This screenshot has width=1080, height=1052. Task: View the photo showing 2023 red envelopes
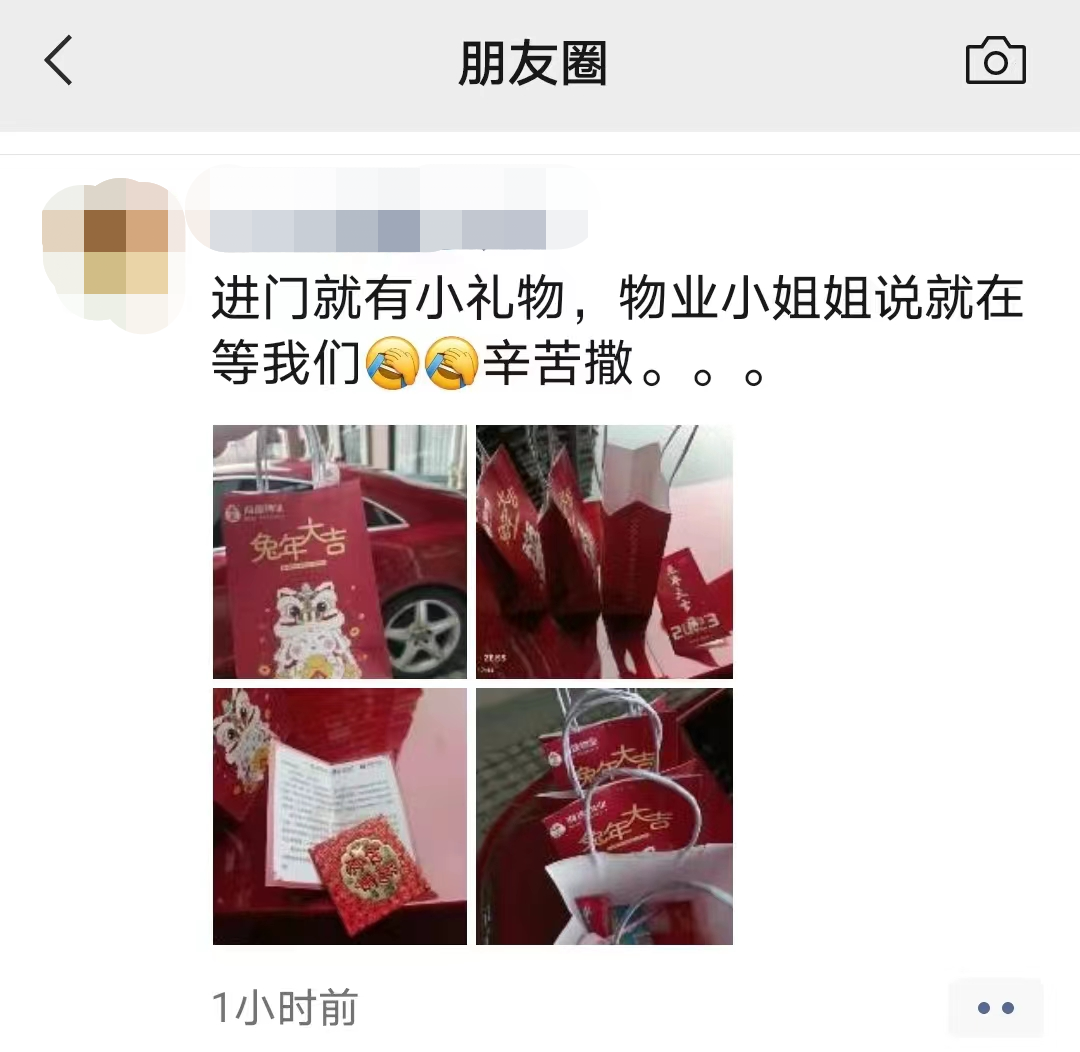coord(604,552)
